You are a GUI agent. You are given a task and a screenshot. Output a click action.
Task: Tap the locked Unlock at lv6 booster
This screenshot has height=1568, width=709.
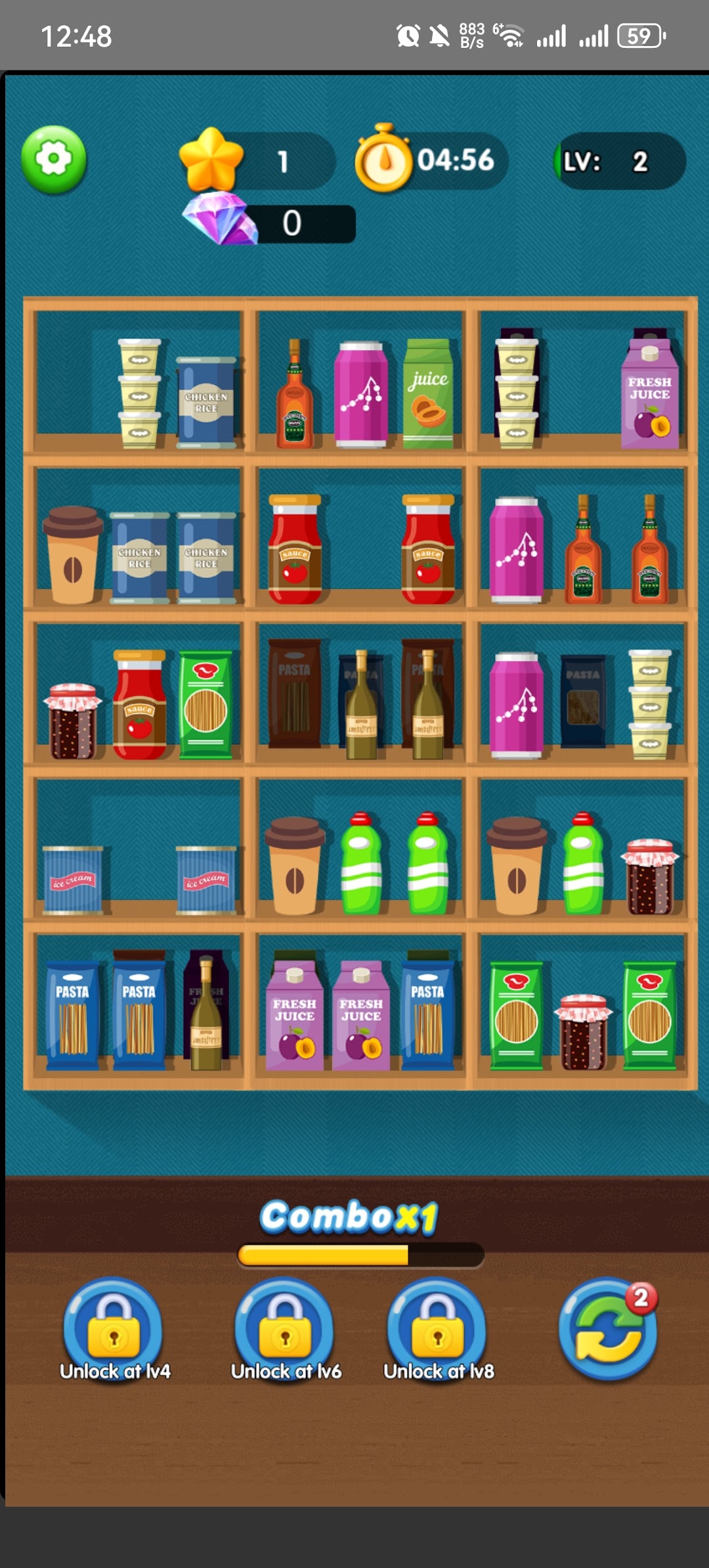tap(285, 1328)
